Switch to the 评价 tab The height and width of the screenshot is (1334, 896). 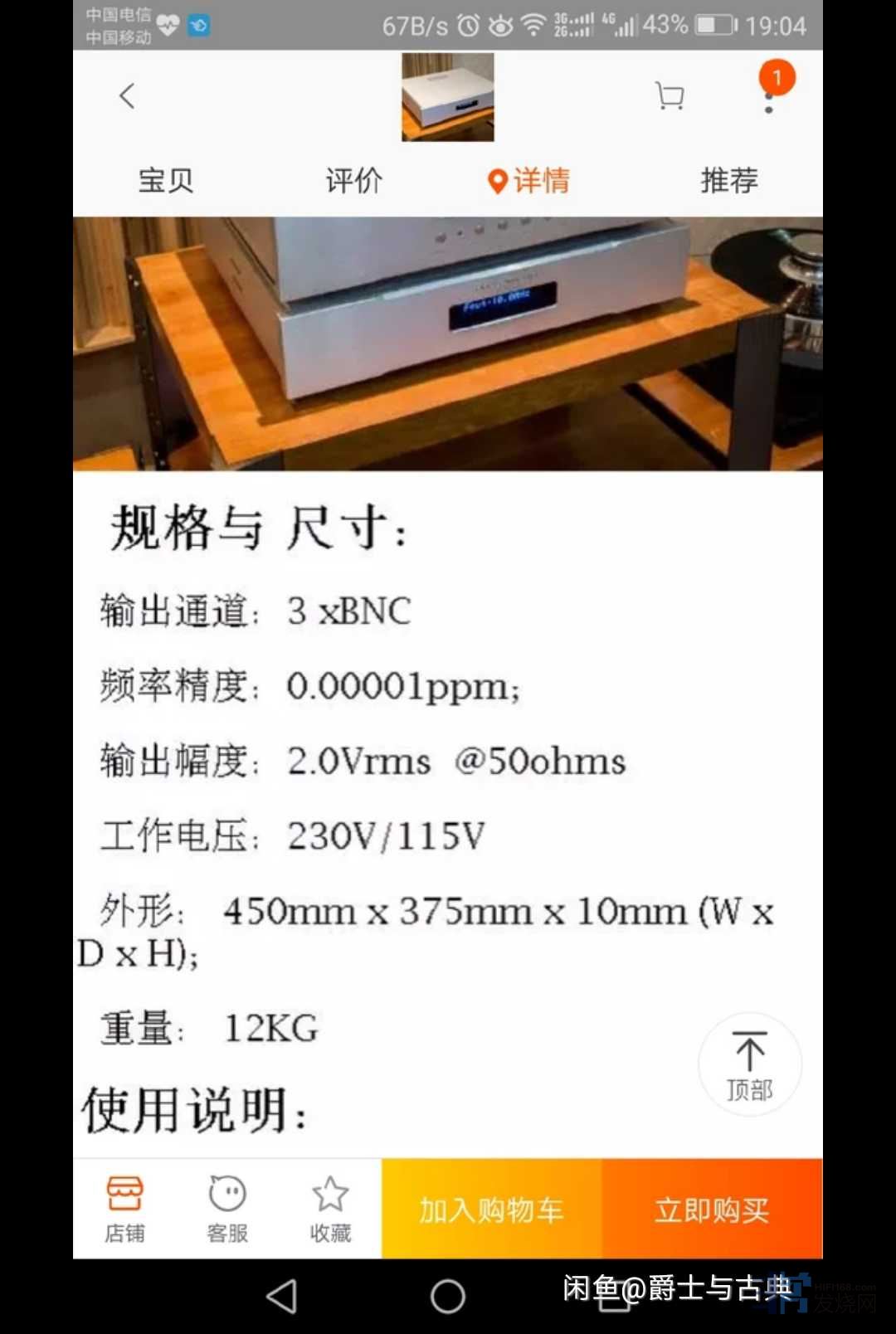pos(353,180)
